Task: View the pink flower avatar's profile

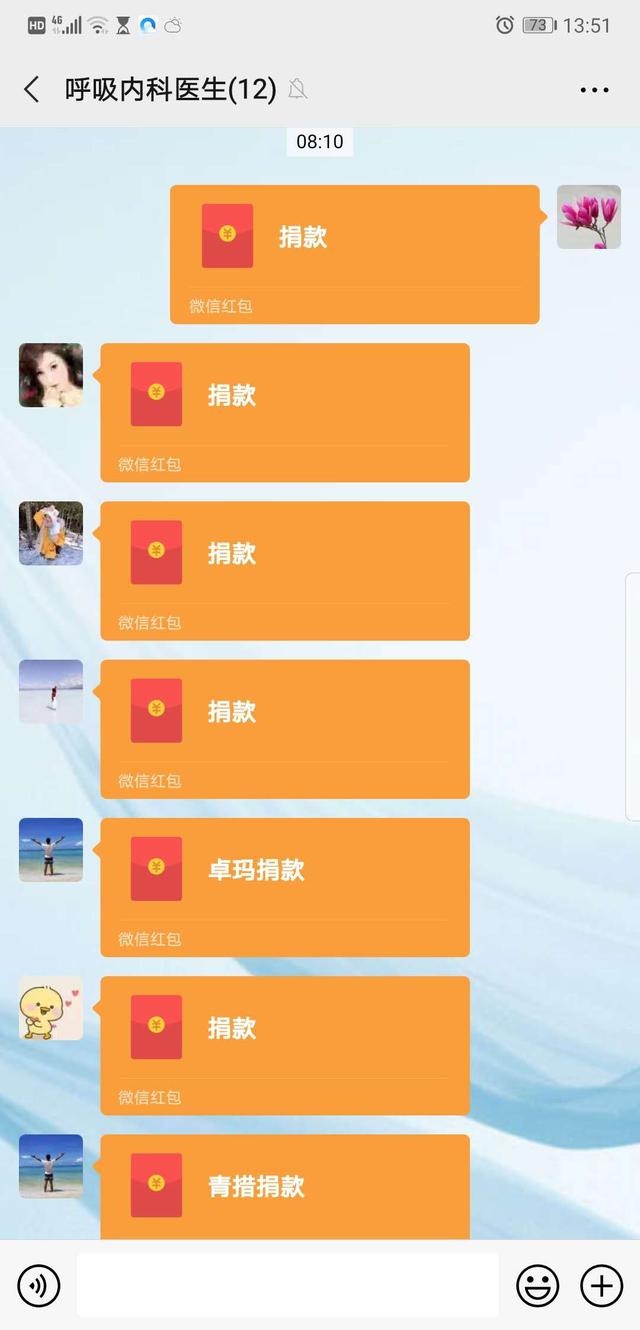Action: (588, 217)
